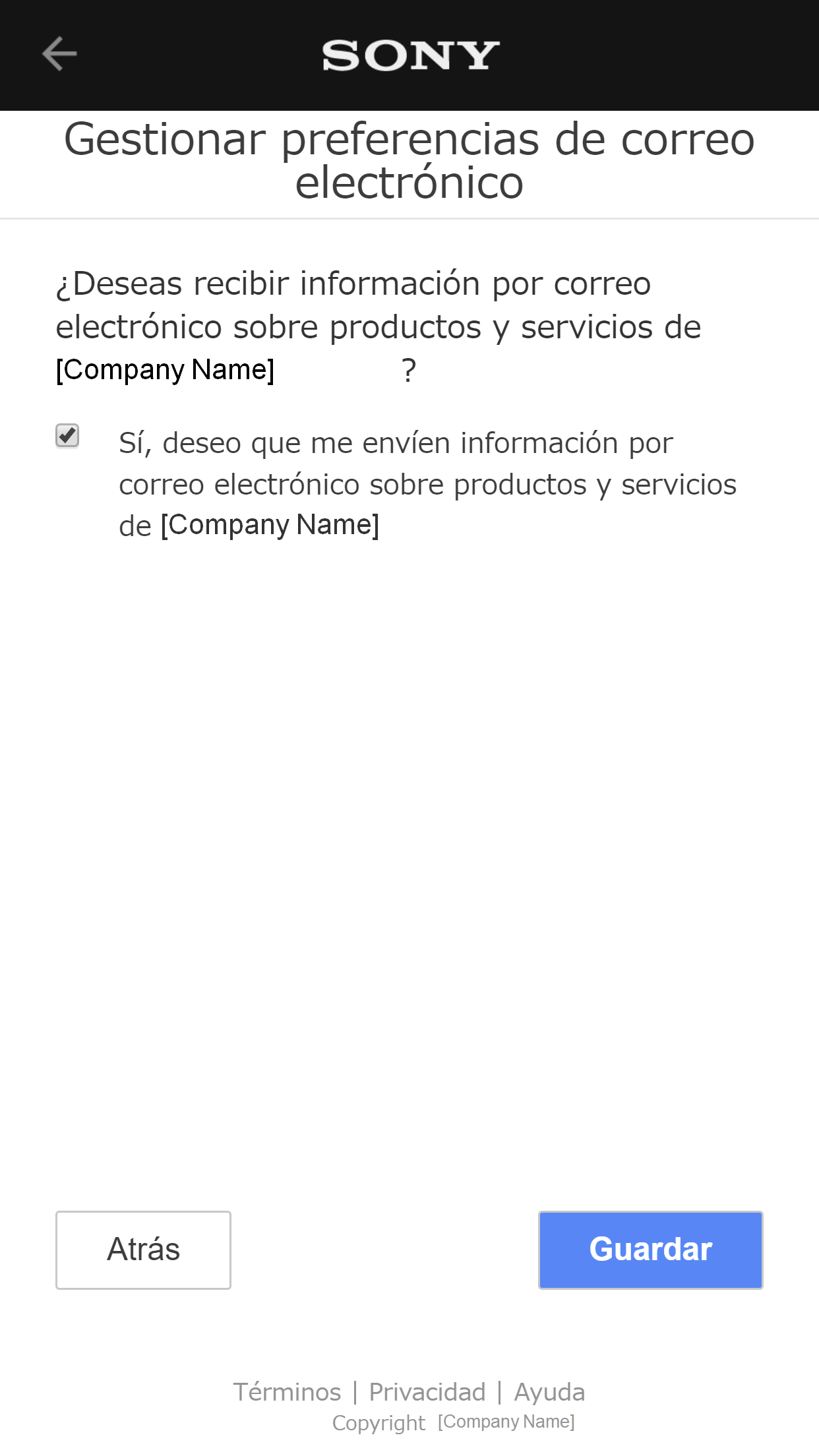This screenshot has height=1456, width=819.
Task: Disable receiving product emails via checkbox
Action: pyautogui.click(x=68, y=435)
